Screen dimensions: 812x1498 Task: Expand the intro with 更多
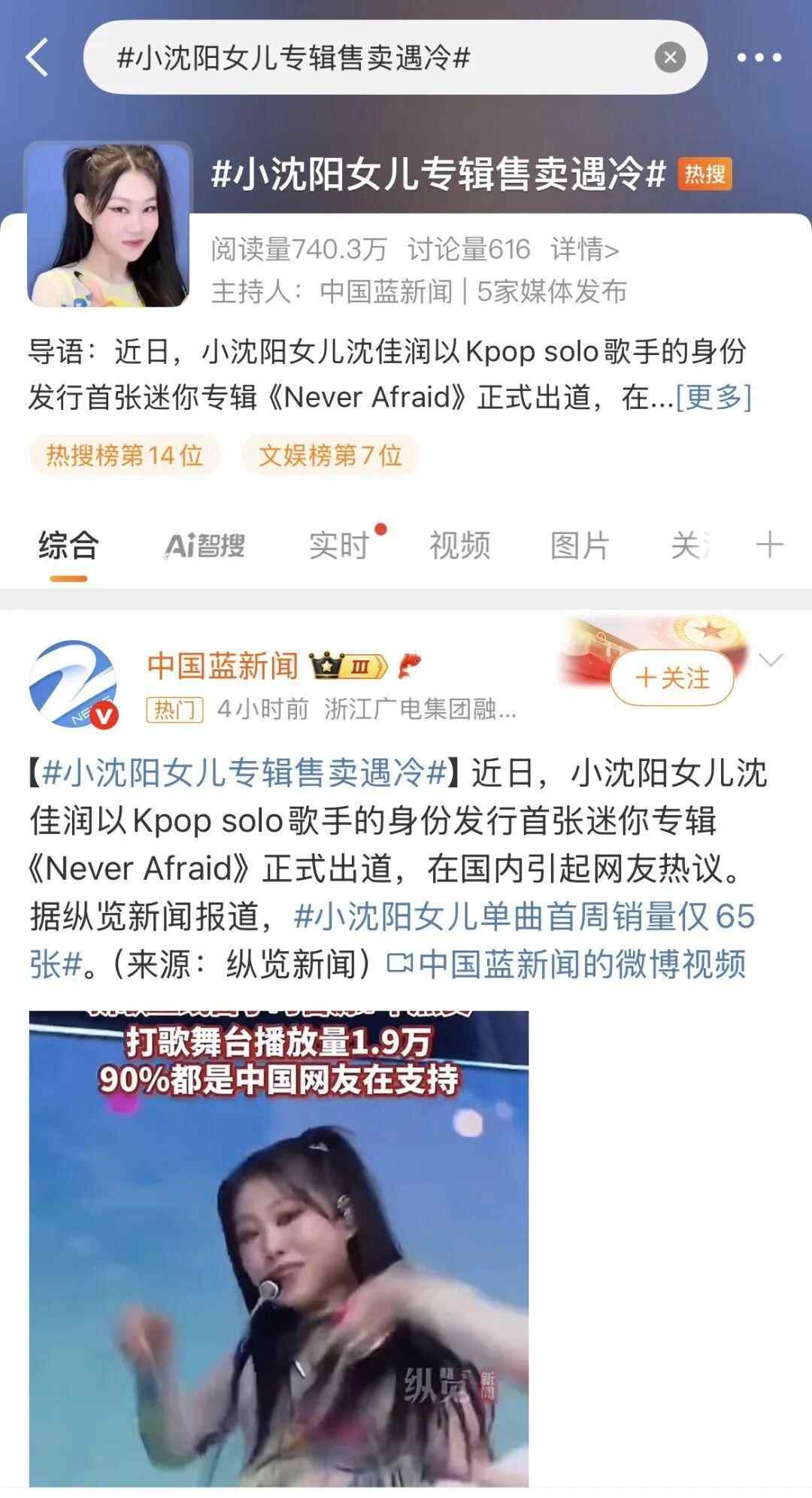[x=713, y=397]
